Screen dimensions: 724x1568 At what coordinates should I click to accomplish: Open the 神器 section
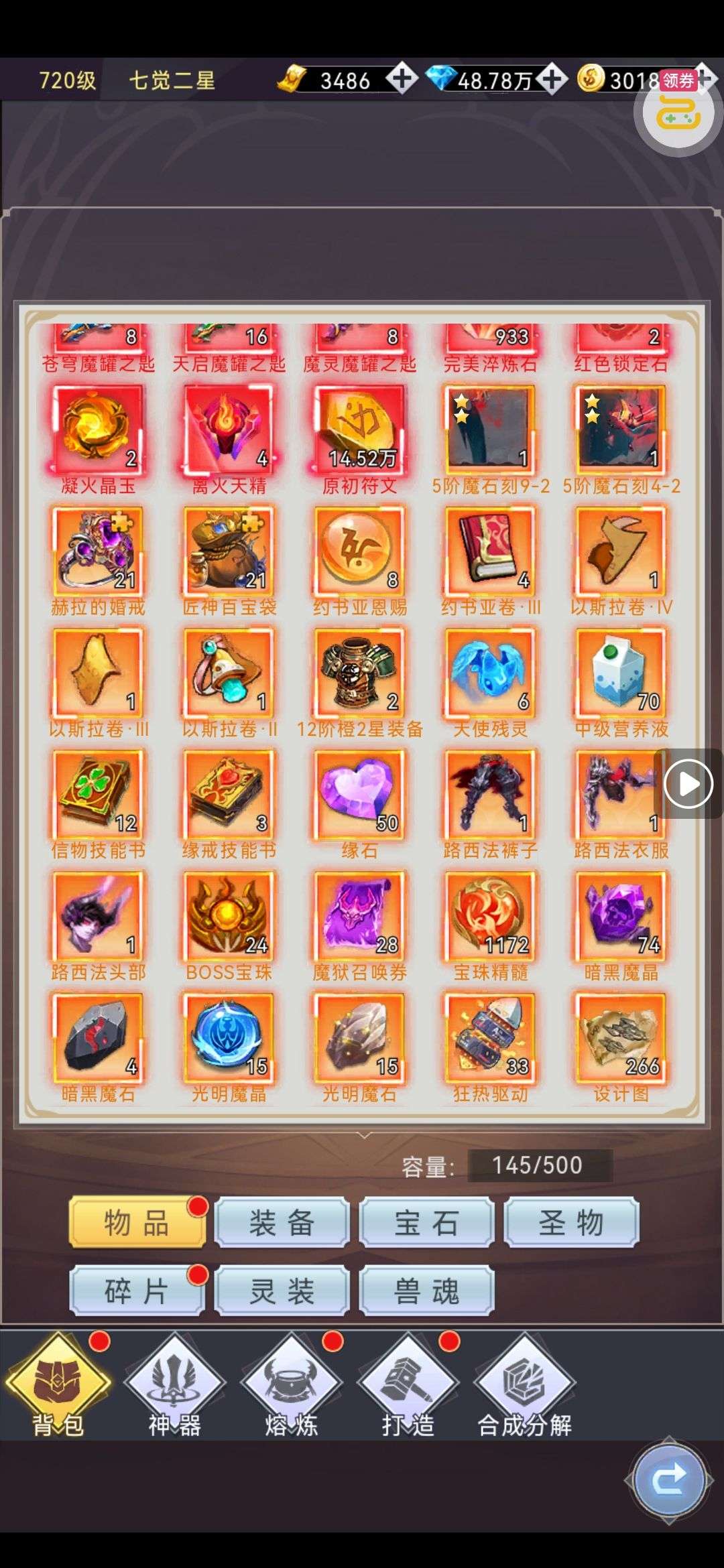(x=174, y=1387)
